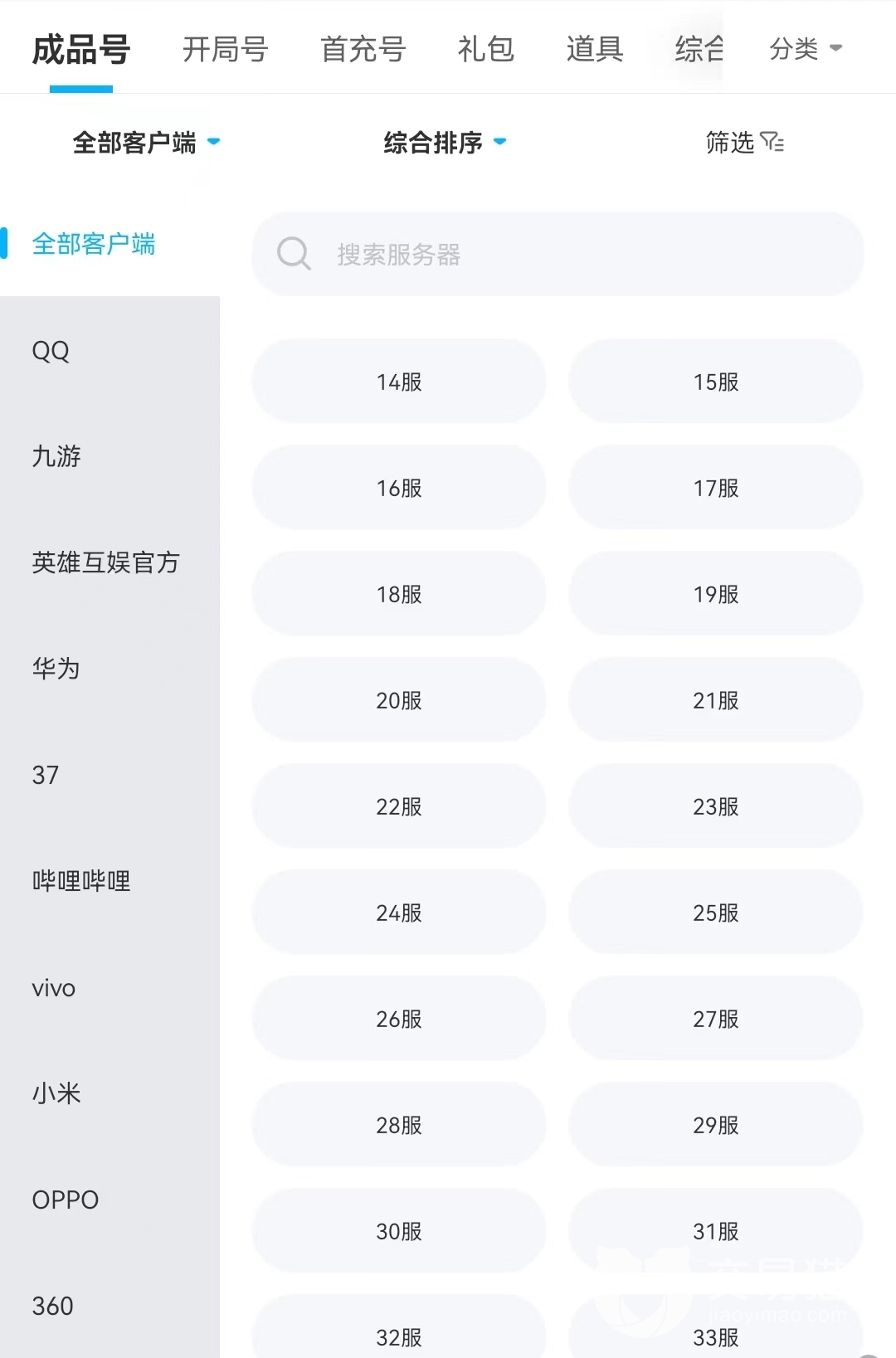Image resolution: width=896 pixels, height=1358 pixels.
Task: Open the 综合排序 sort dropdown
Action: [x=444, y=143]
